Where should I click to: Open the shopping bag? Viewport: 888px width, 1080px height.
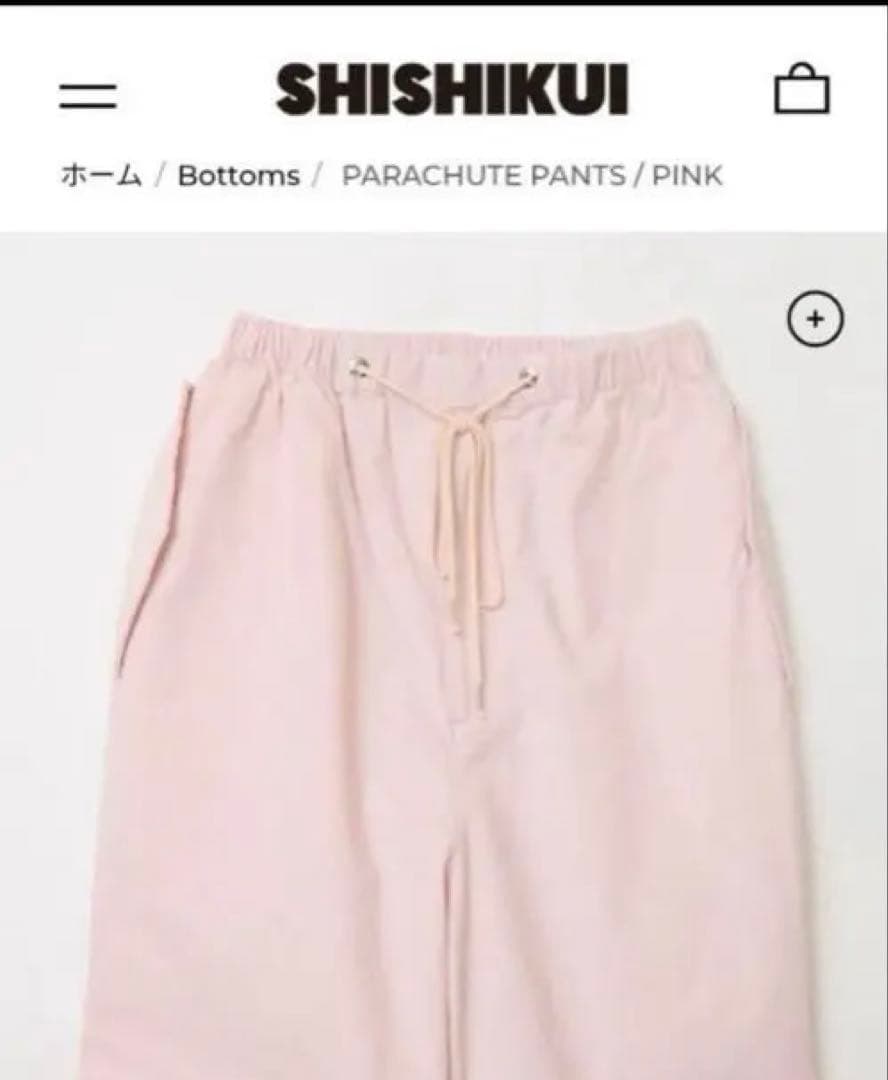coord(802,89)
